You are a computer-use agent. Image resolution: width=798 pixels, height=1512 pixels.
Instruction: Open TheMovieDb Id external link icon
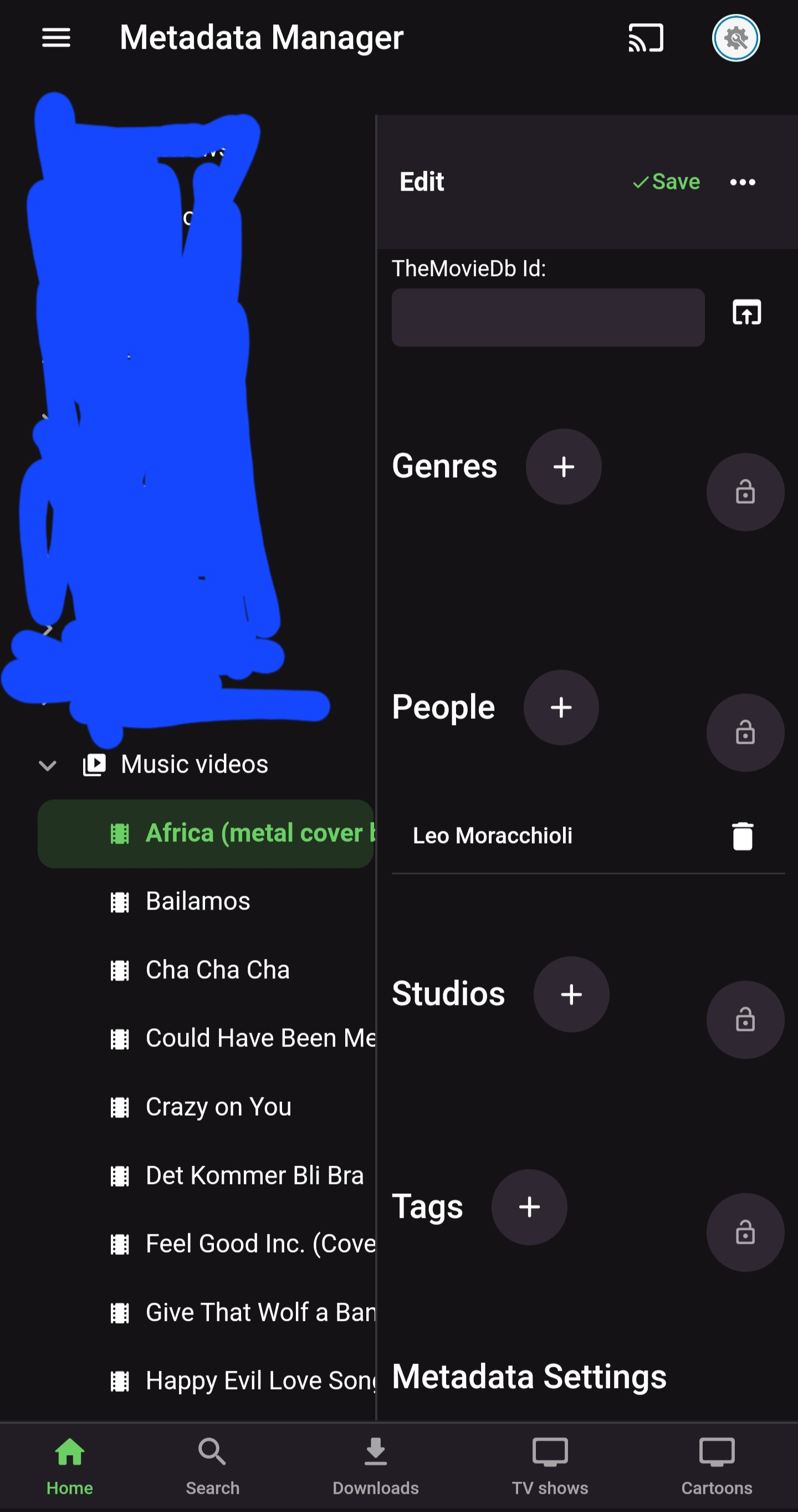point(746,311)
